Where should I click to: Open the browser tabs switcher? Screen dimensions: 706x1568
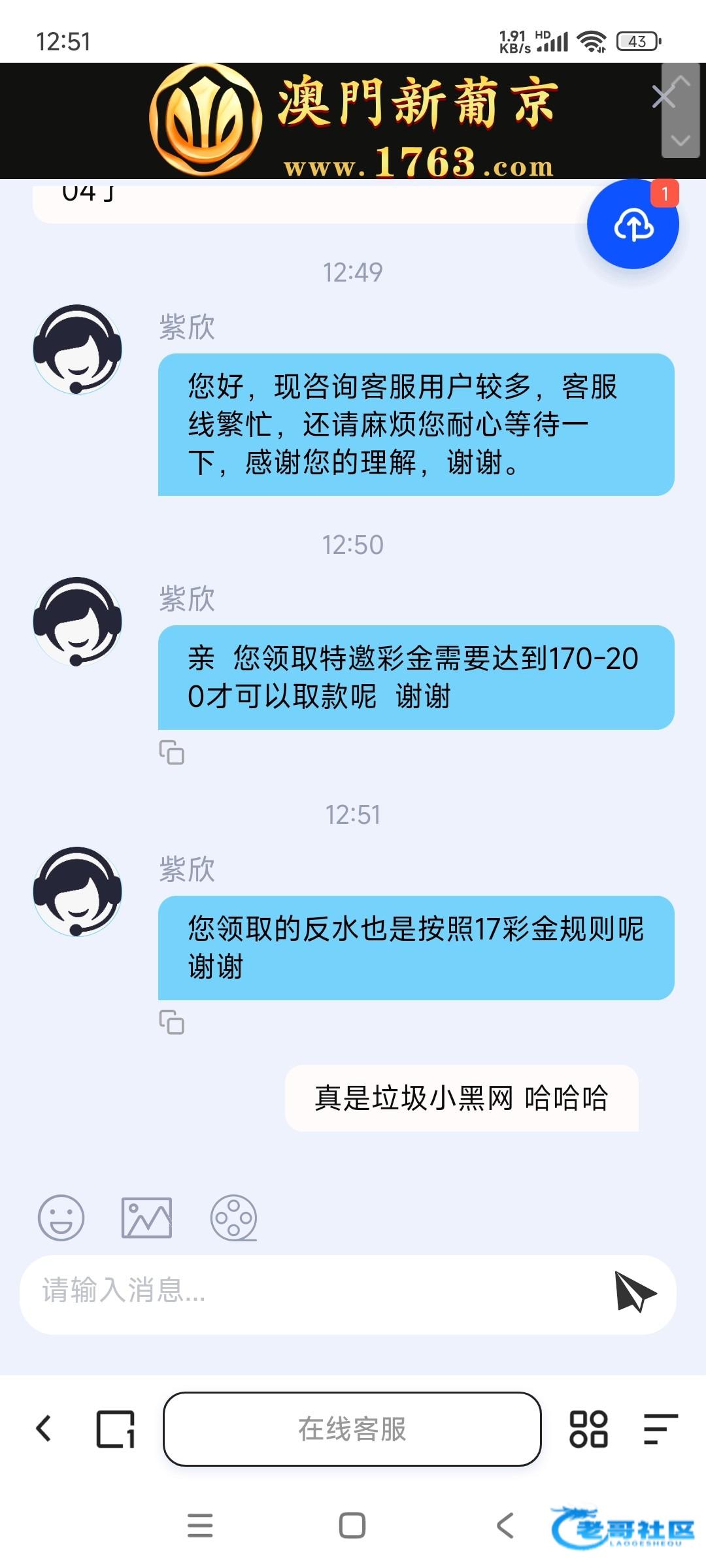pos(116,1429)
